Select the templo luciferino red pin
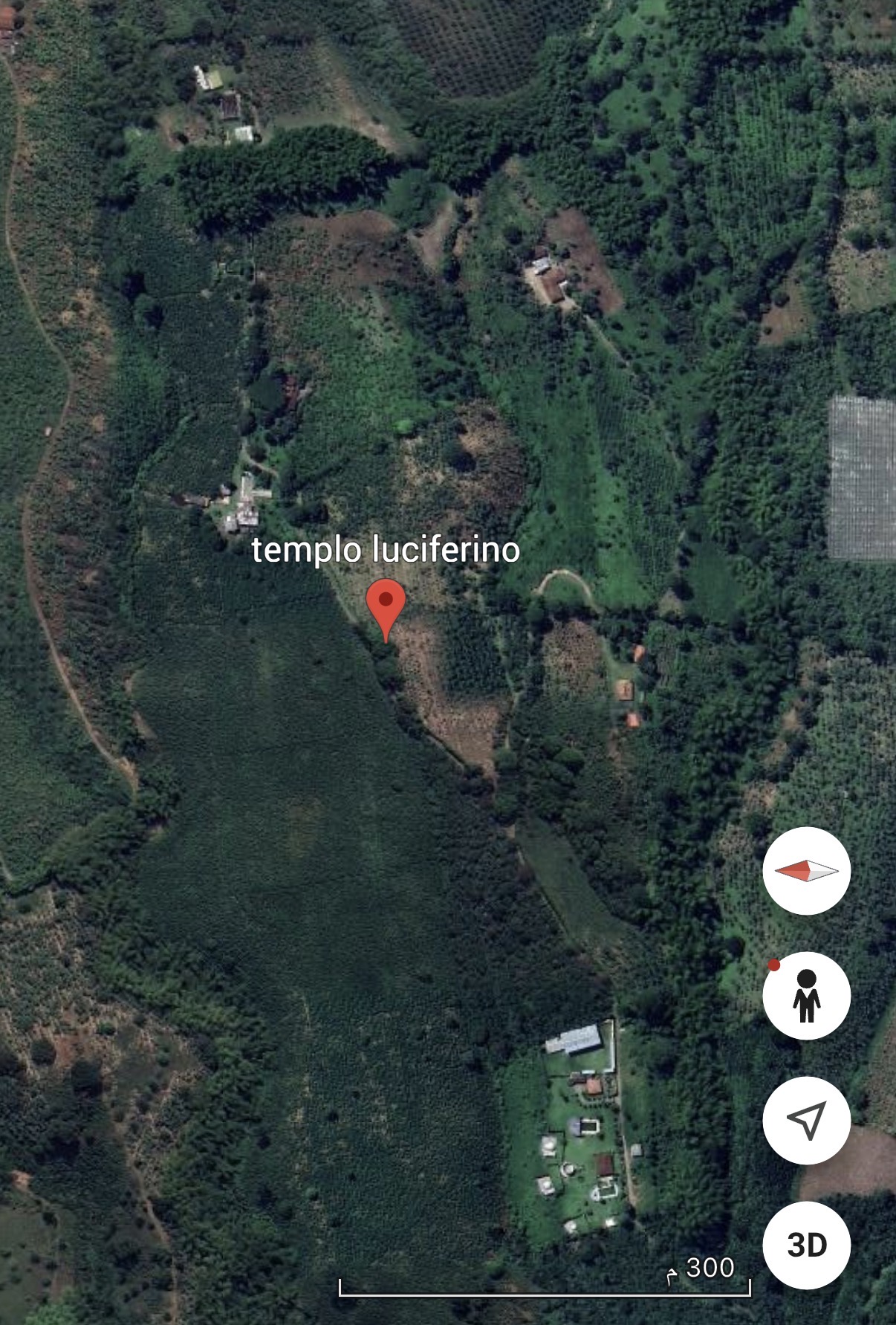896x1325 pixels. [386, 606]
